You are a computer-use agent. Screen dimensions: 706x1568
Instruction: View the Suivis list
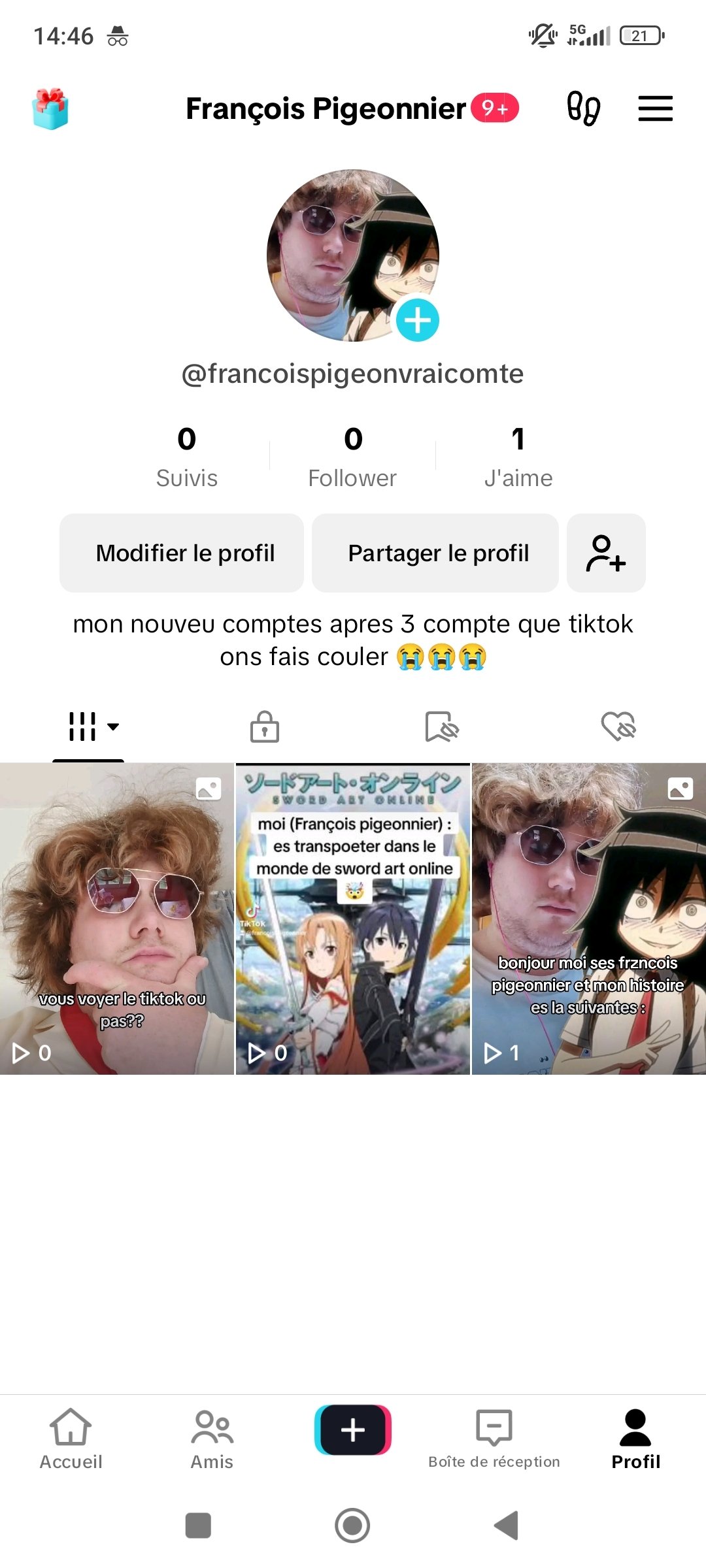point(187,457)
